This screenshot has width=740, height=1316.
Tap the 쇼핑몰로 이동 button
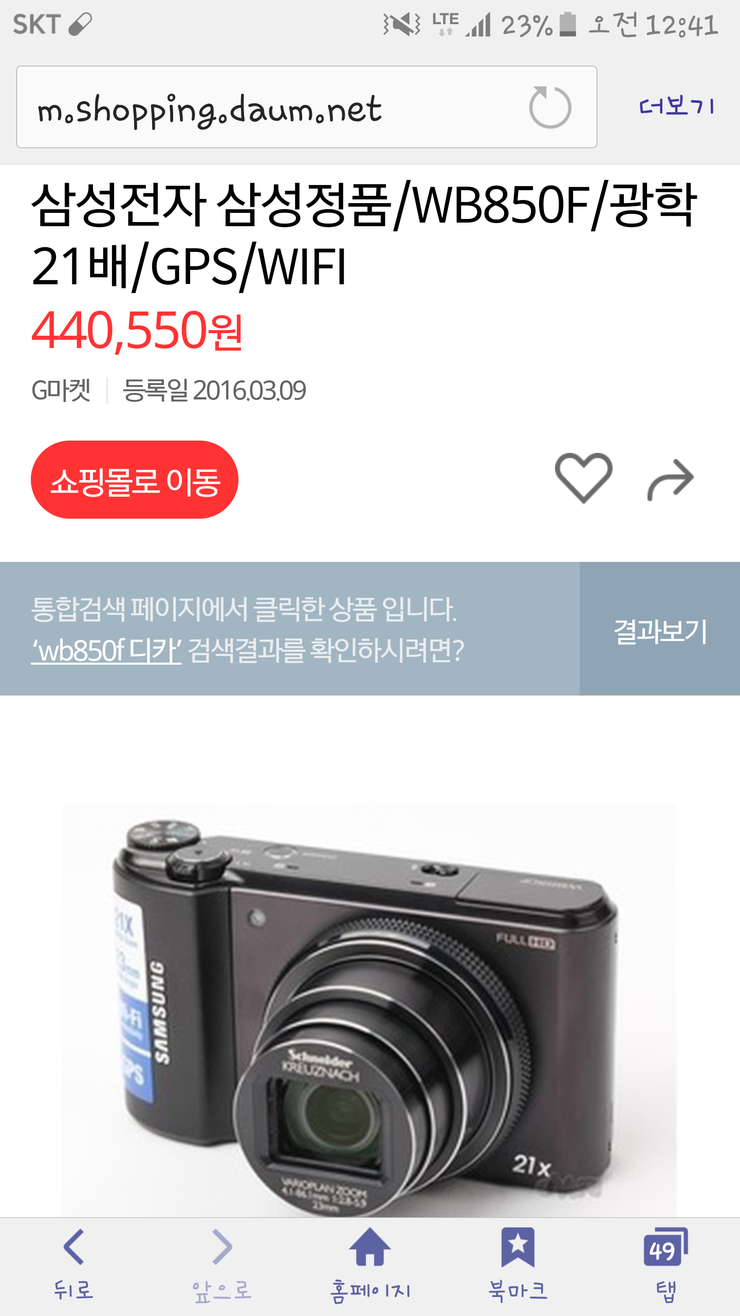pyautogui.click(x=135, y=480)
